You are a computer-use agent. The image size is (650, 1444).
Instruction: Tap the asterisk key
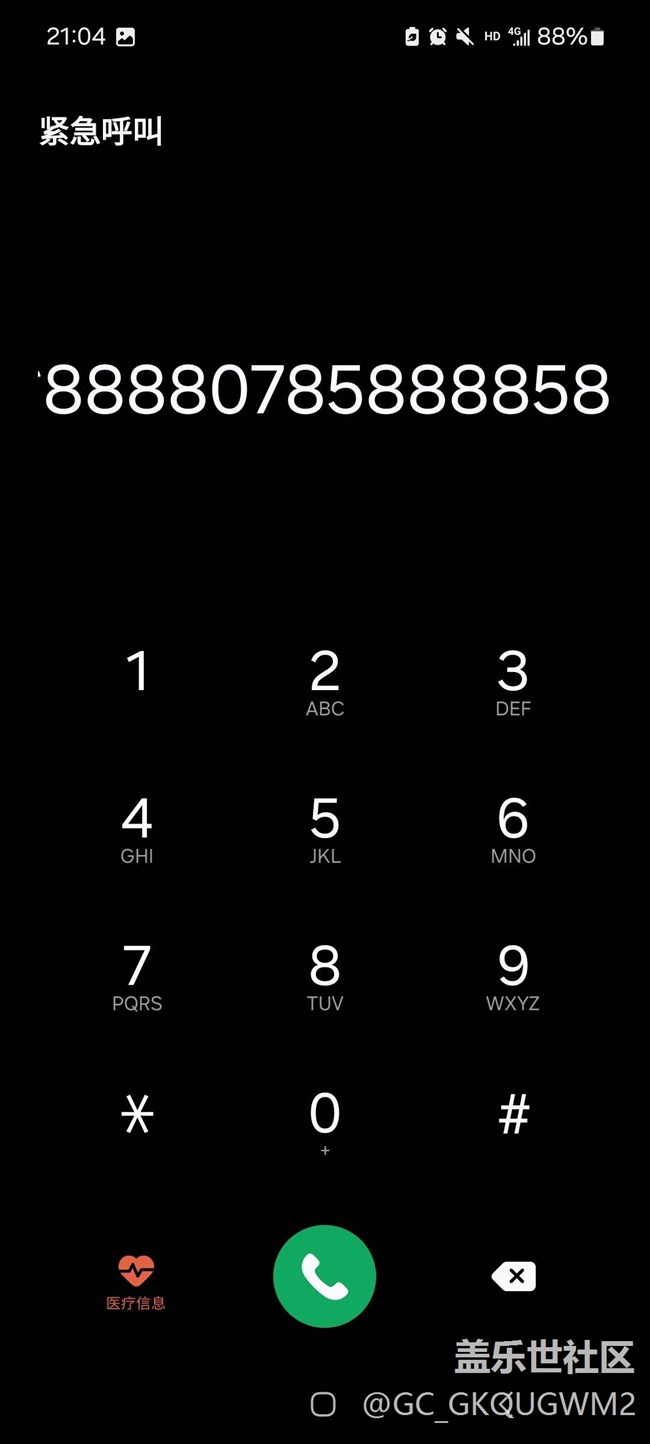click(137, 1114)
